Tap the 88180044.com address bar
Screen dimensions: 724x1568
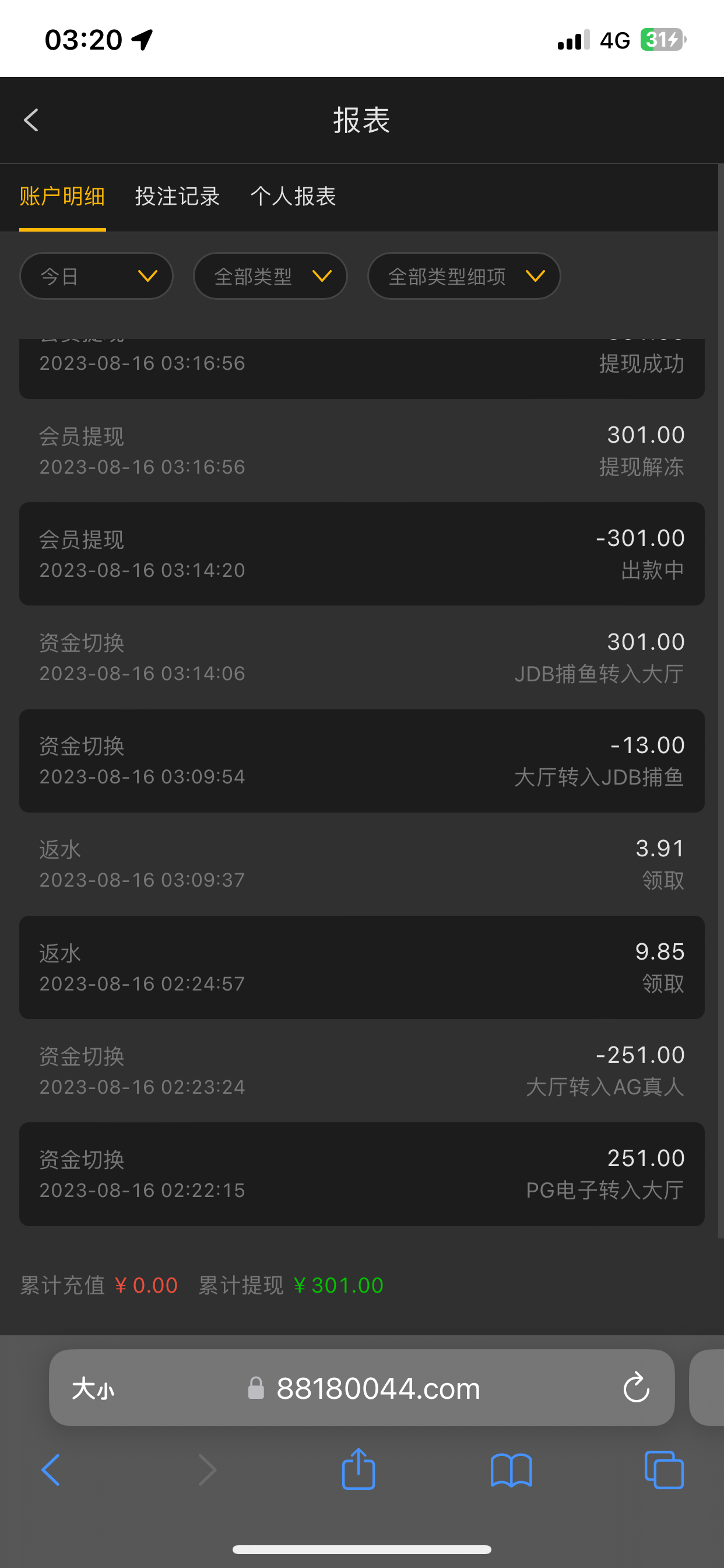tap(377, 1388)
